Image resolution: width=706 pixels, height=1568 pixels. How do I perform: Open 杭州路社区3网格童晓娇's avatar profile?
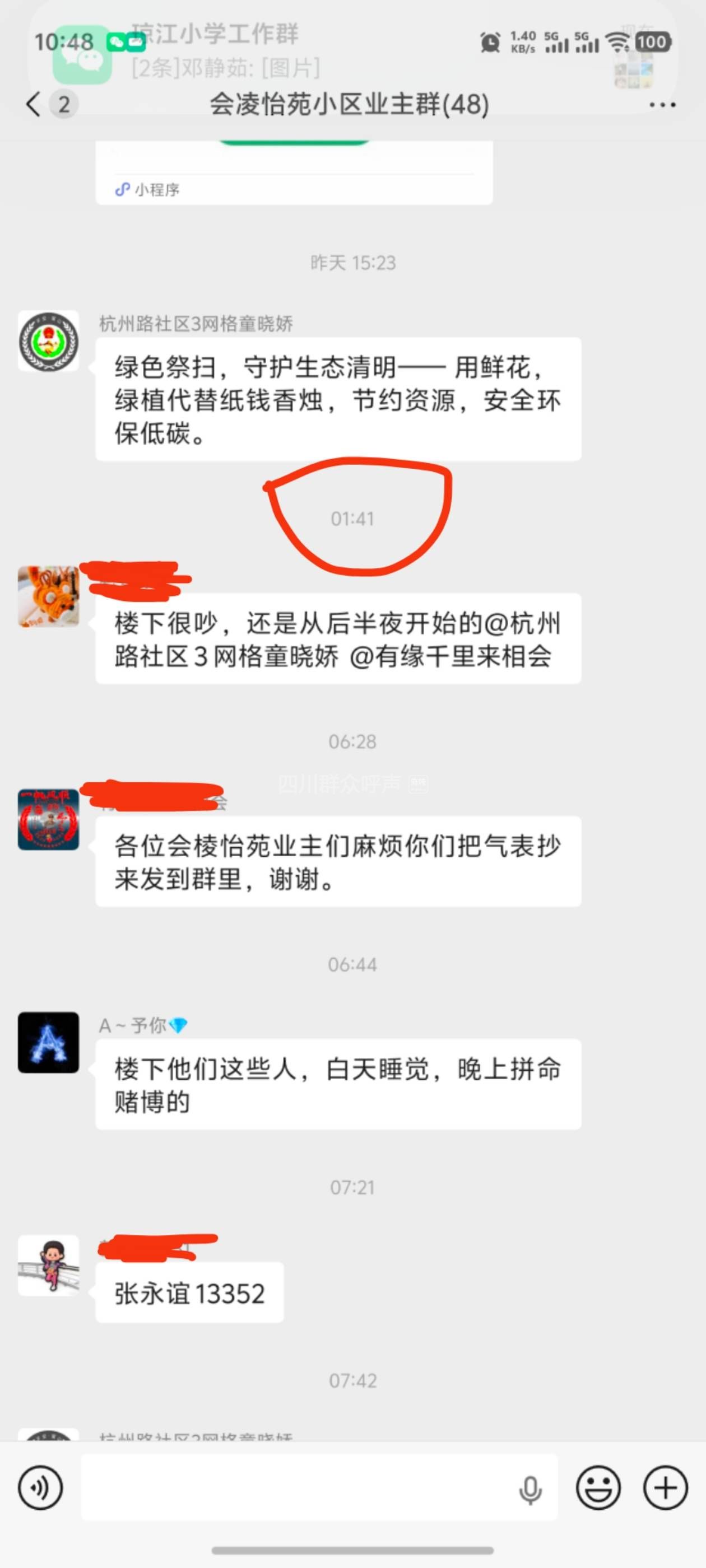pyautogui.click(x=48, y=342)
